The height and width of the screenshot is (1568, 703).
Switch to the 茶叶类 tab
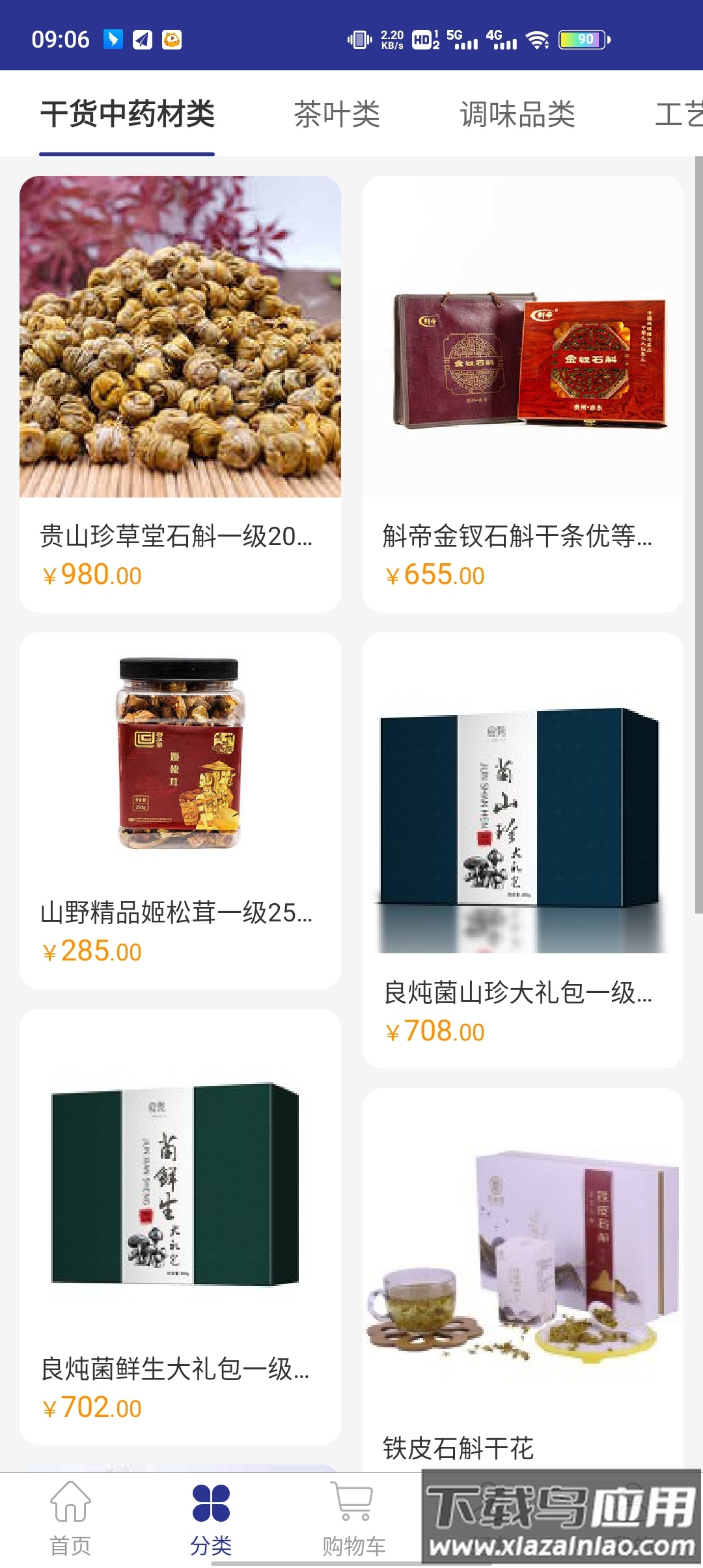[338, 114]
